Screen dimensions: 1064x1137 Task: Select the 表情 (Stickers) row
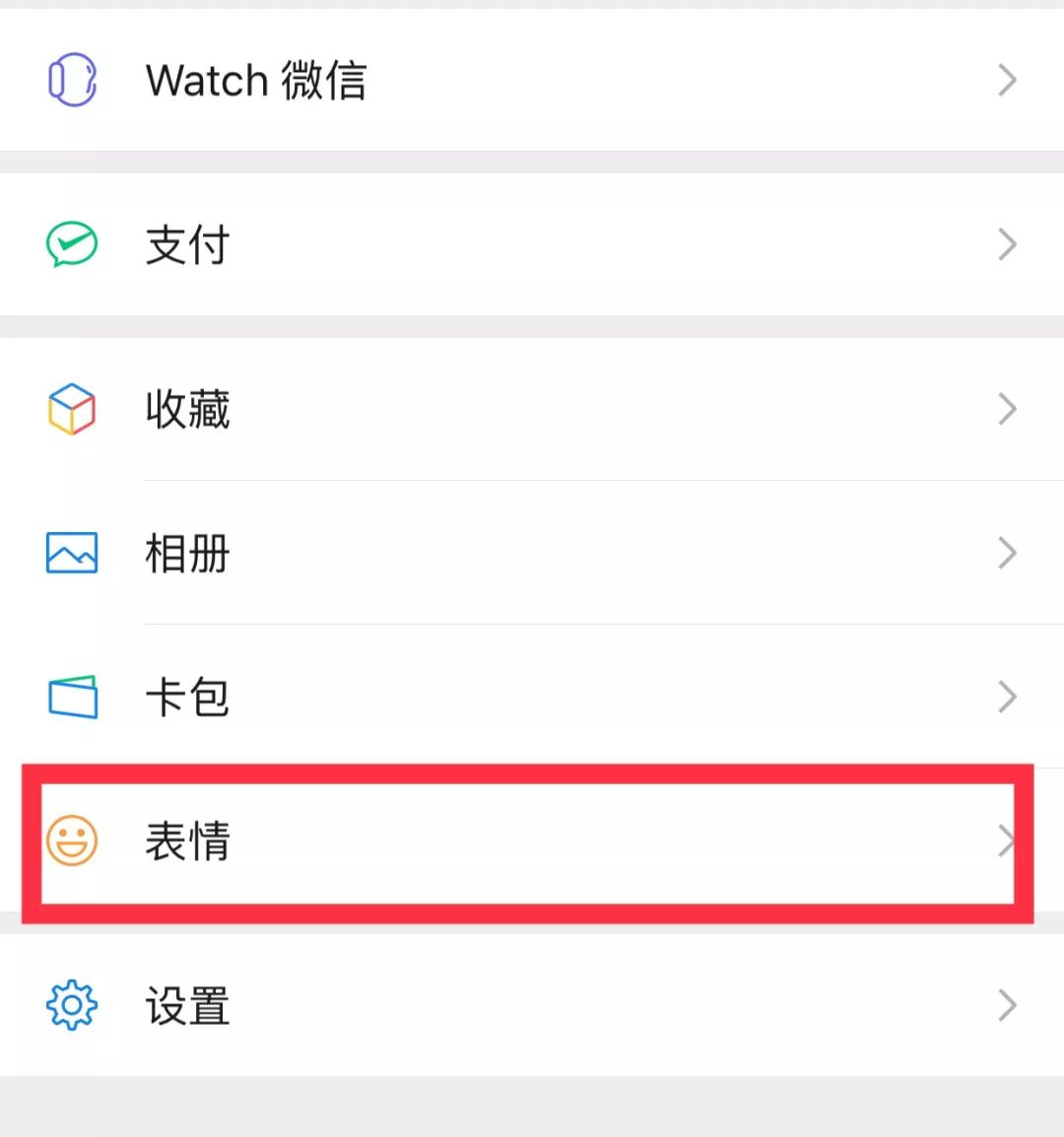click(532, 842)
